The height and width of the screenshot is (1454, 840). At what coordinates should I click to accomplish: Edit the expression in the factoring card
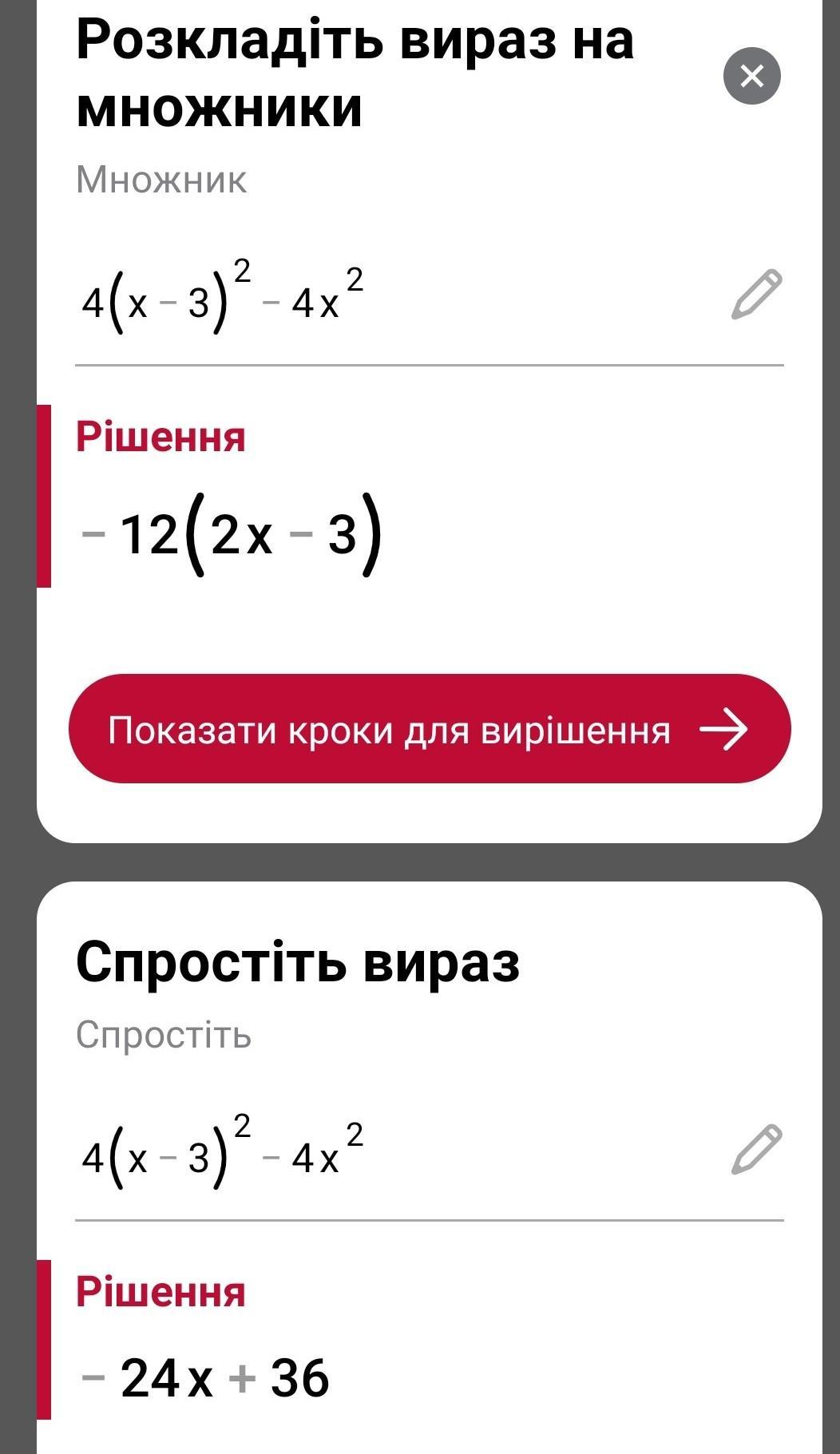[756, 295]
